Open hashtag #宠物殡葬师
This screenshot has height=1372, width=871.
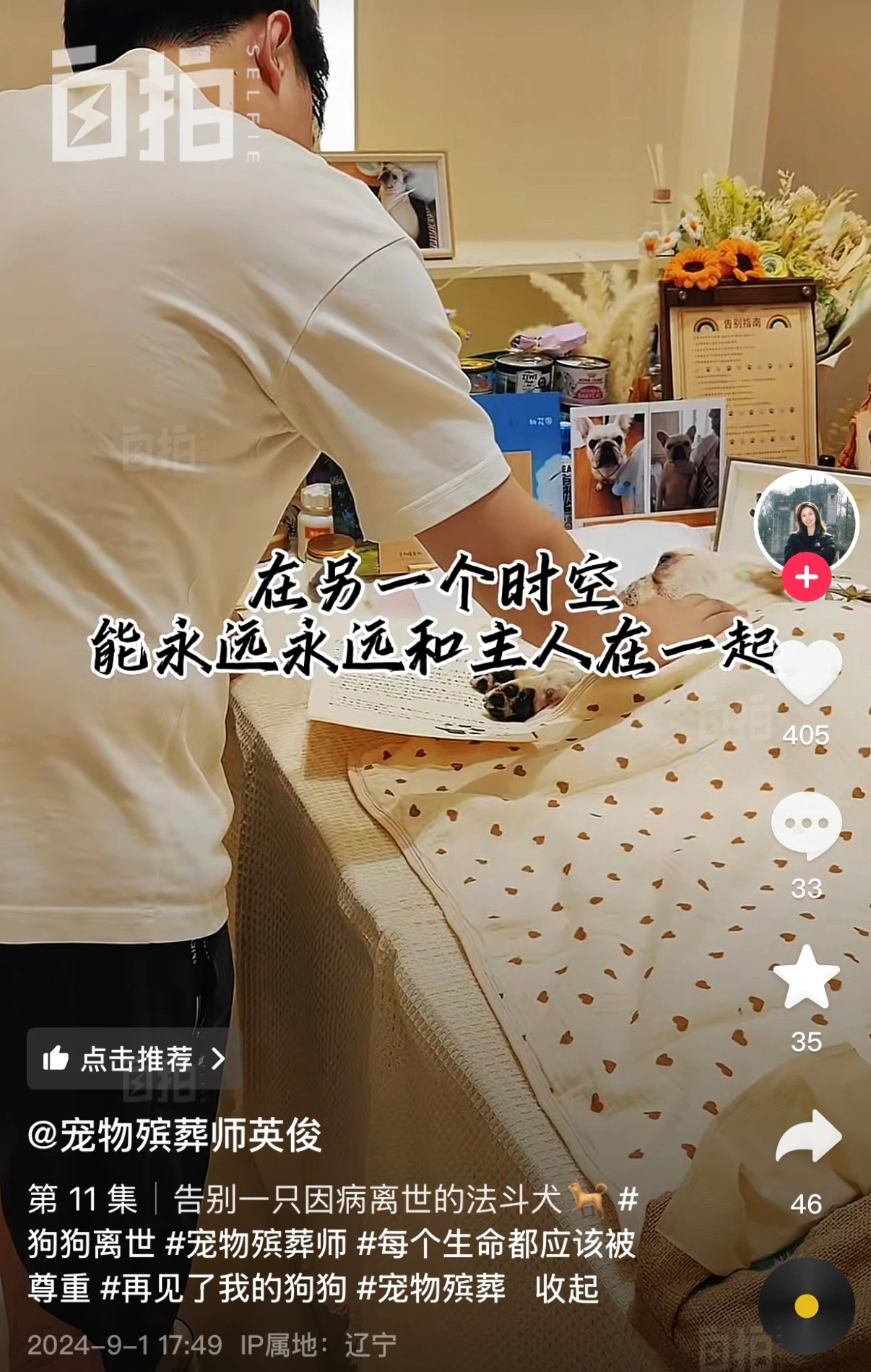pos(256,1244)
